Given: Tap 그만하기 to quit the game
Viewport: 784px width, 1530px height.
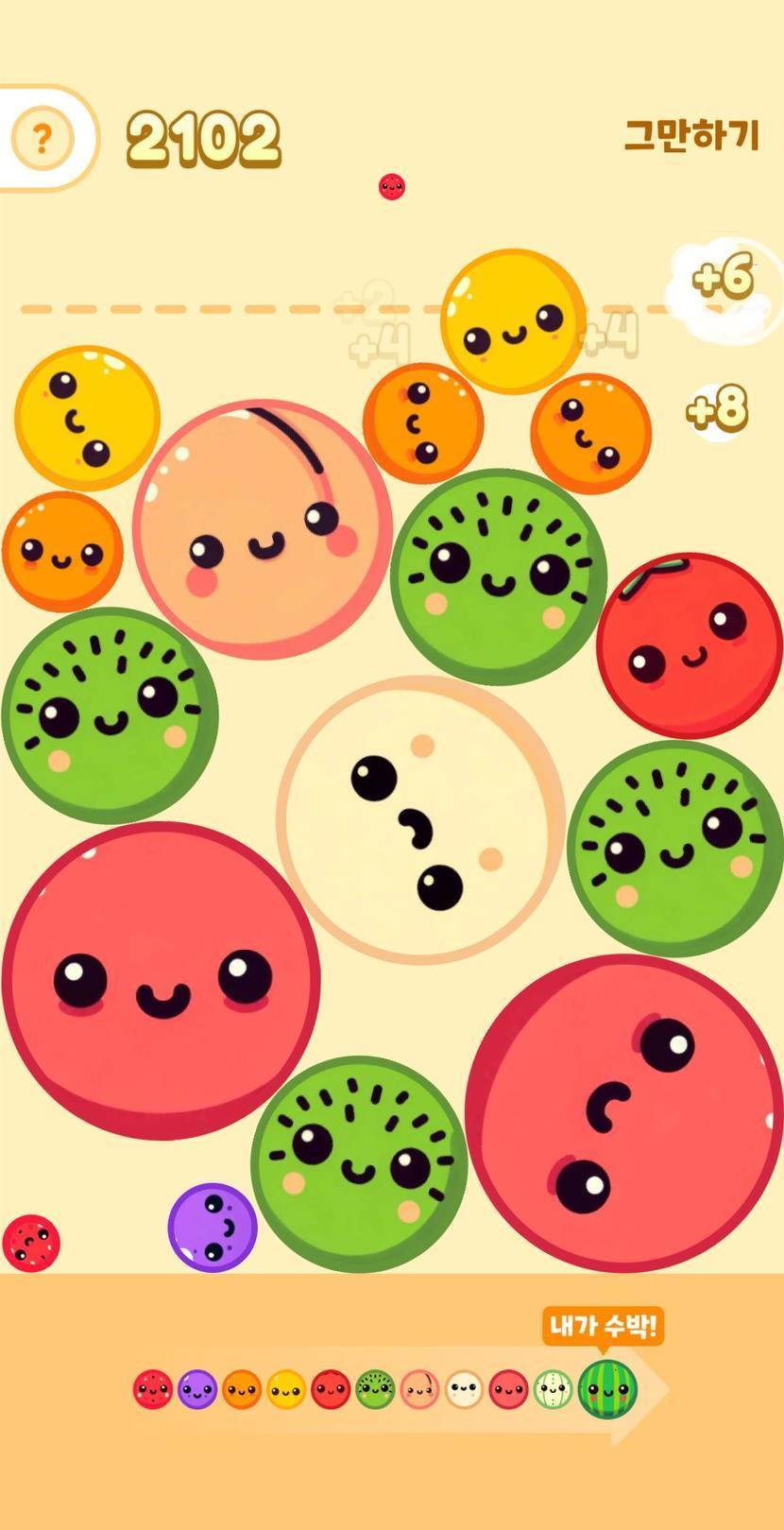Looking at the screenshot, I should tap(691, 135).
